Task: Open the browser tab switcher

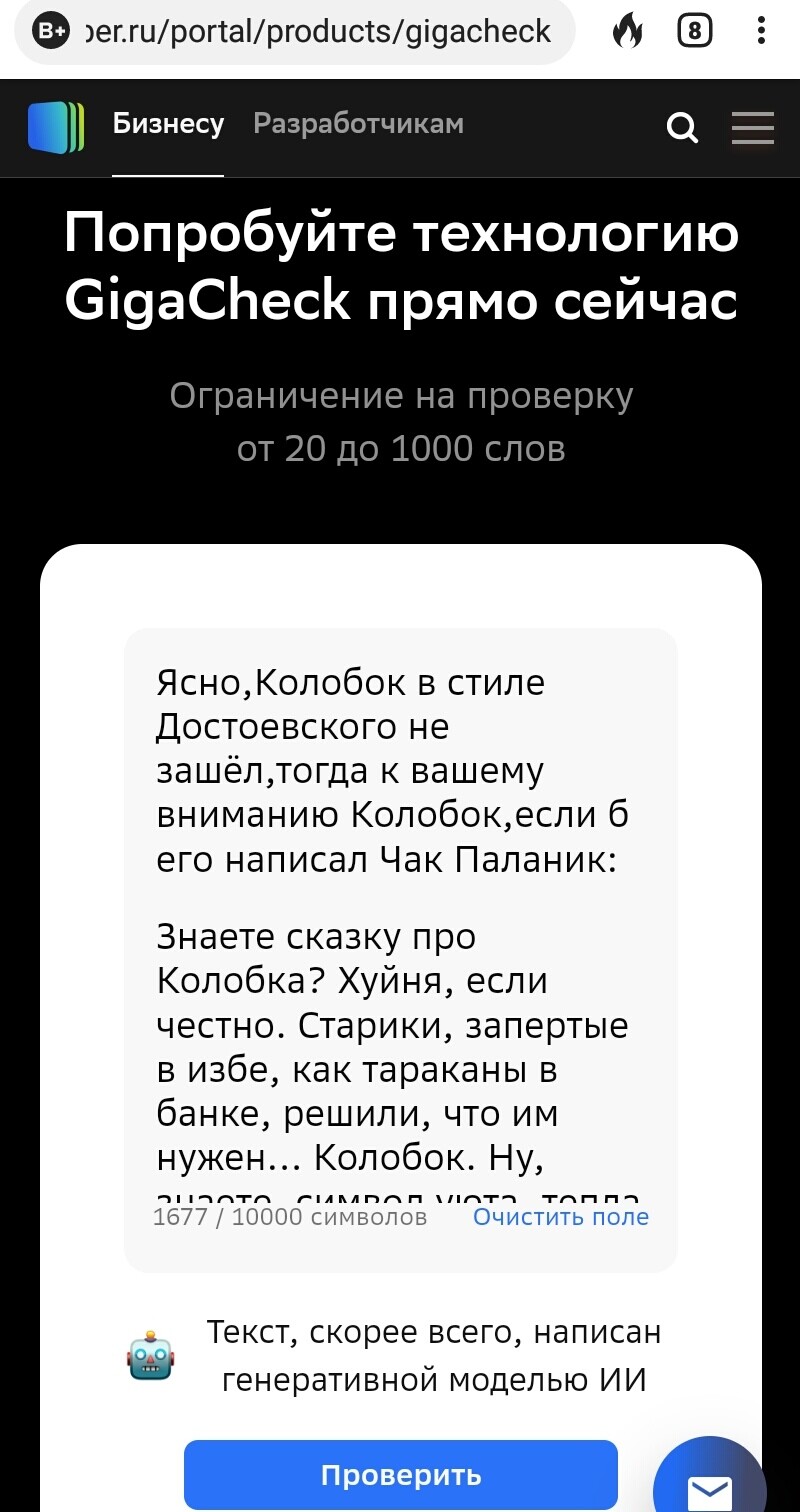Action: (695, 32)
